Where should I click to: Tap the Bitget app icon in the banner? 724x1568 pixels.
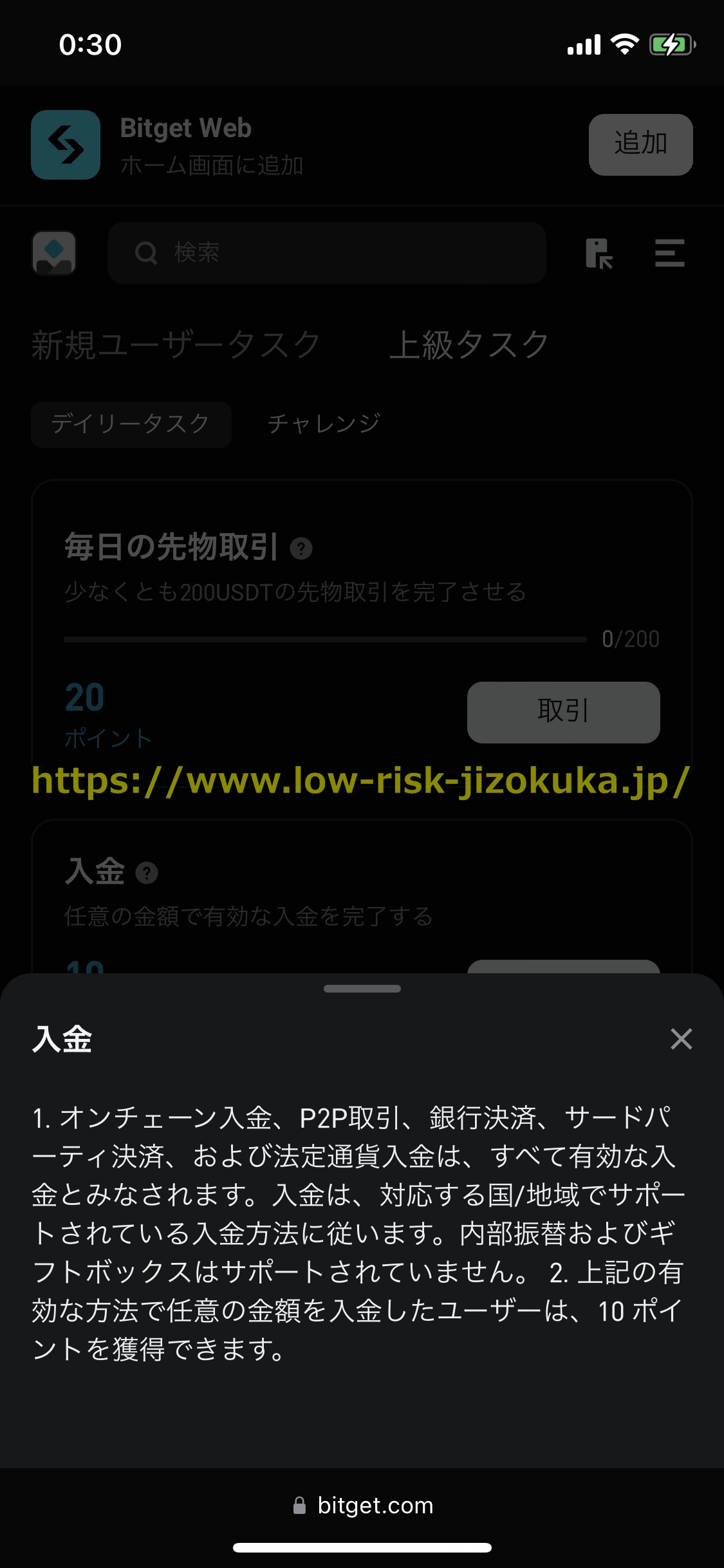pos(66,144)
